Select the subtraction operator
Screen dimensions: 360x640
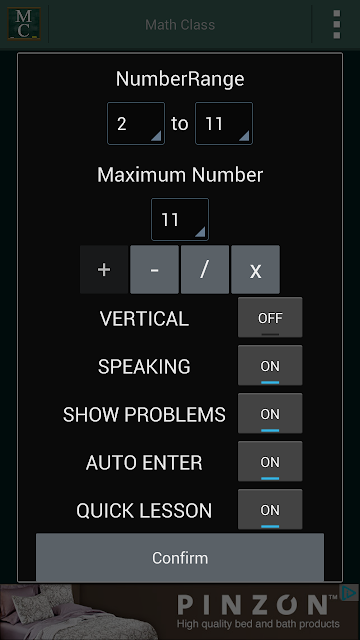[154, 269]
